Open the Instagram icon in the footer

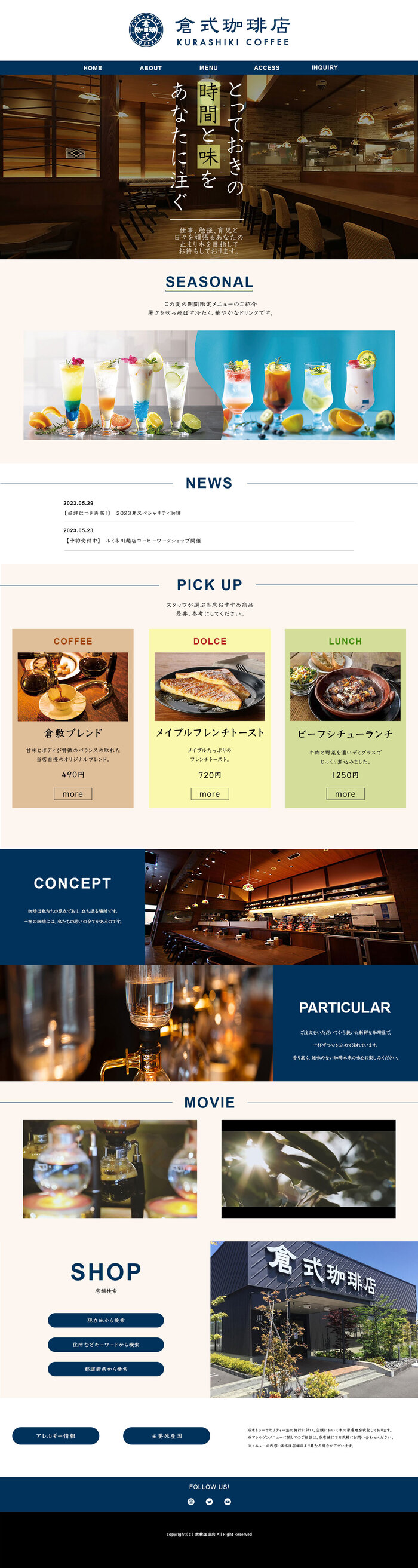(191, 1502)
